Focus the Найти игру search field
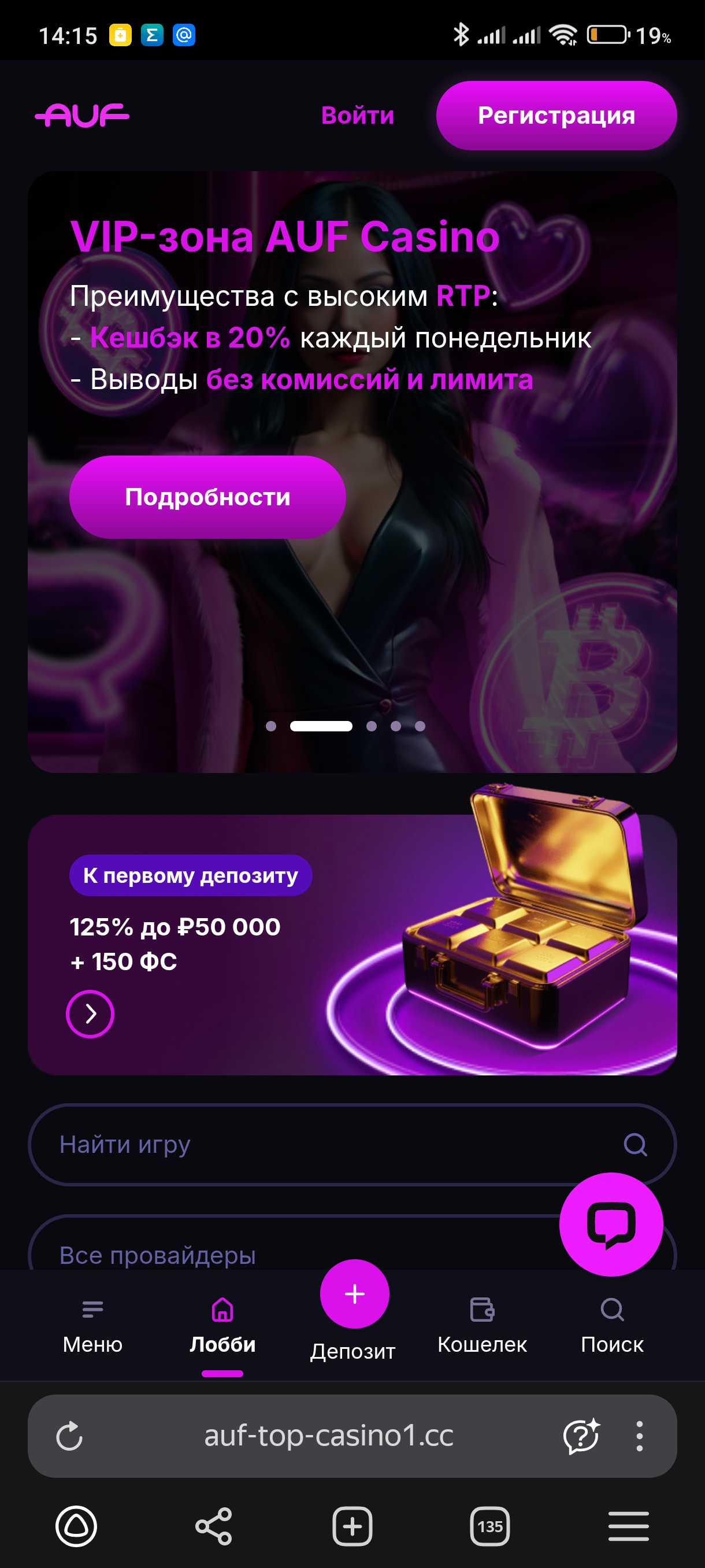The image size is (705, 1568). pos(328,1144)
